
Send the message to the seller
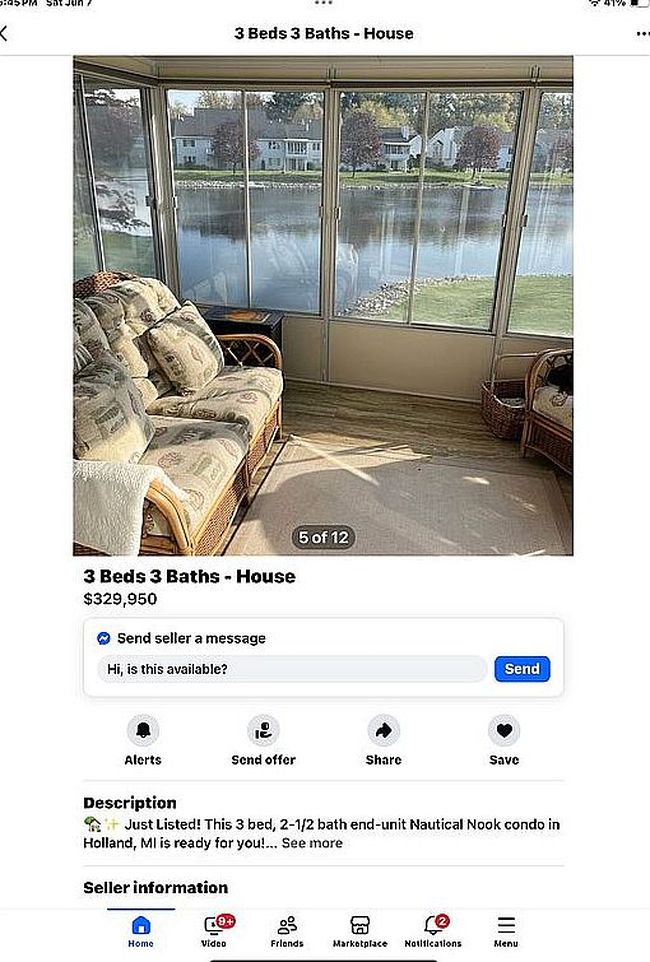pyautogui.click(x=521, y=669)
